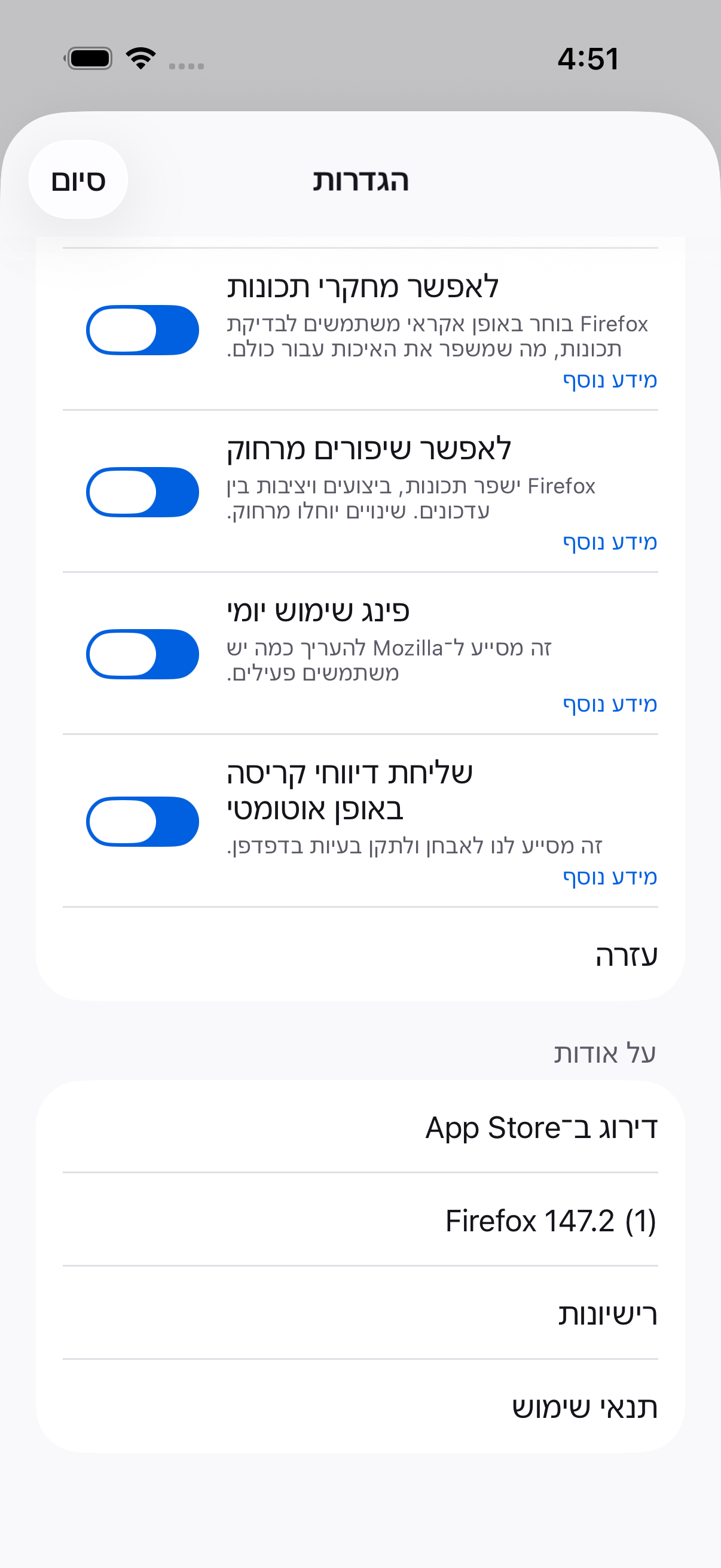Toggle the לאפשר מחקרי תכונות switch
721x1568 pixels.
142,330
